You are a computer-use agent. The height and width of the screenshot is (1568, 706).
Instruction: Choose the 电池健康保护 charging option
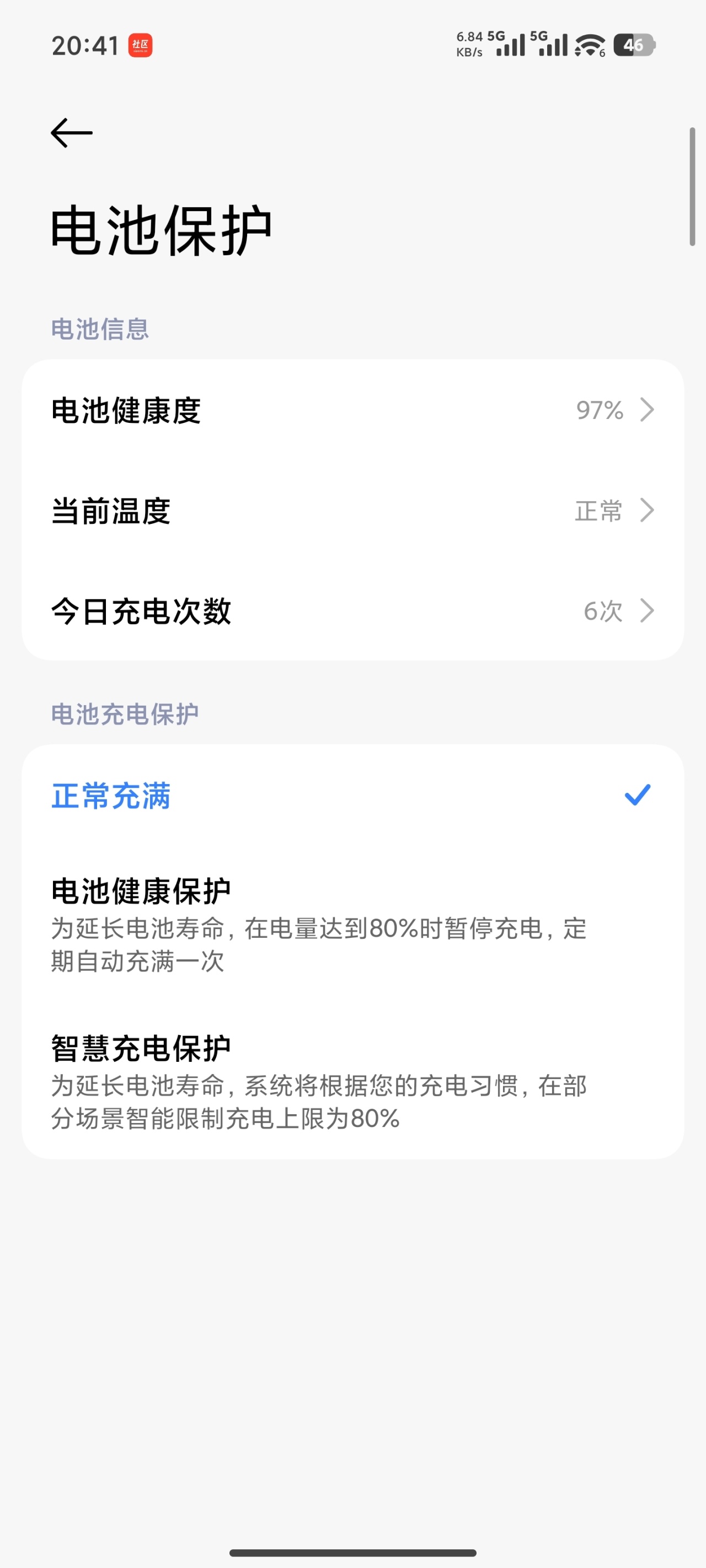pyautogui.click(x=352, y=924)
